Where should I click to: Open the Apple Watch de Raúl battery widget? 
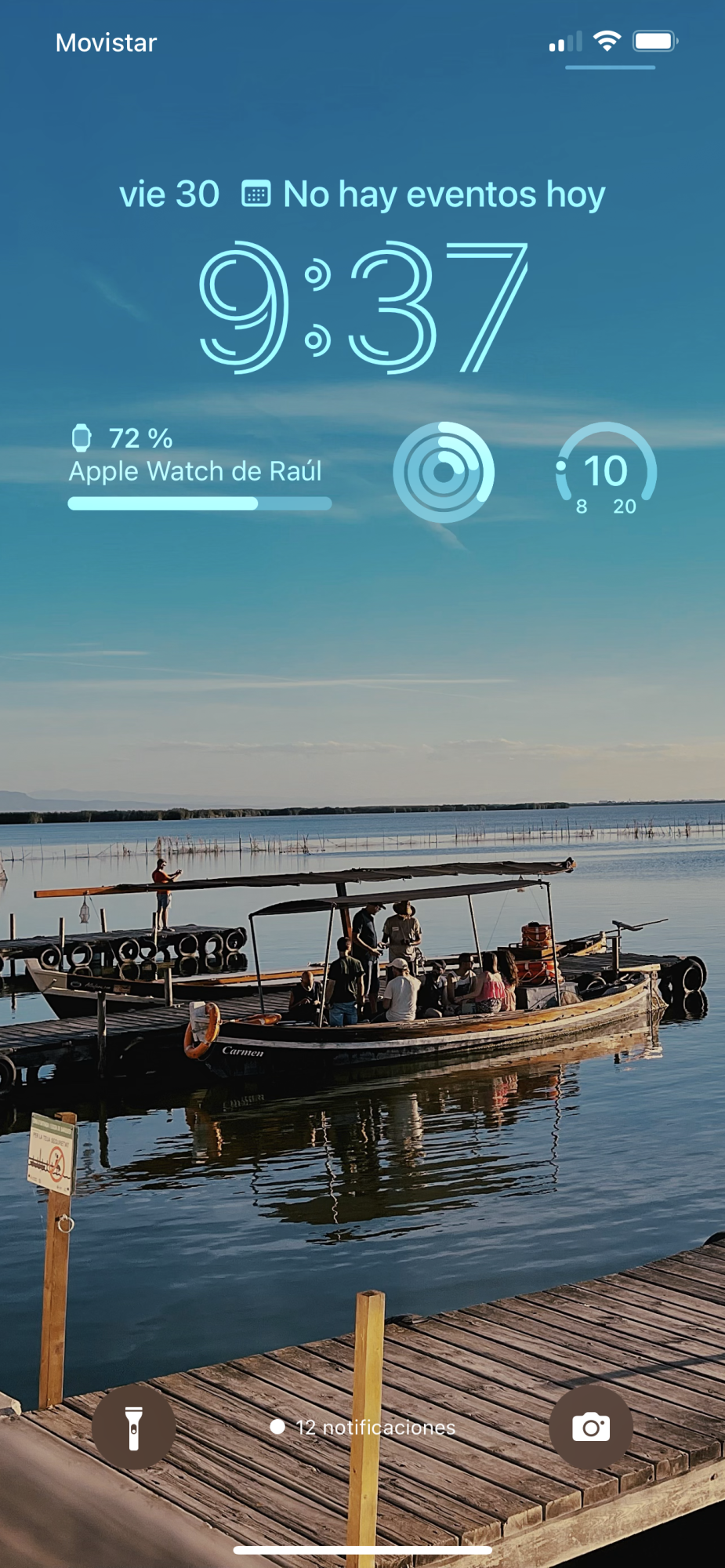point(199,469)
